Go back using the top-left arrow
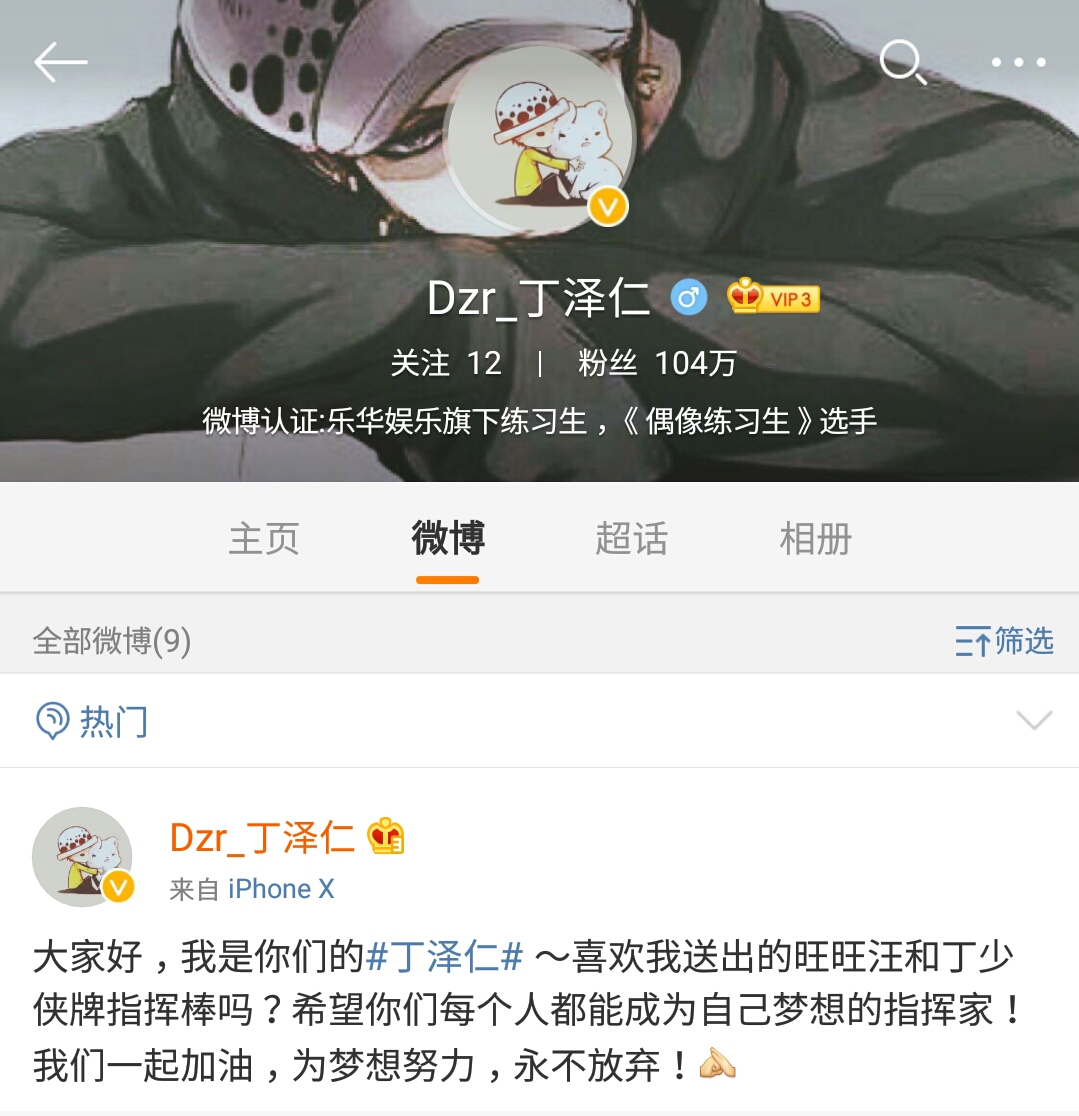1079x1116 pixels. 61,63
